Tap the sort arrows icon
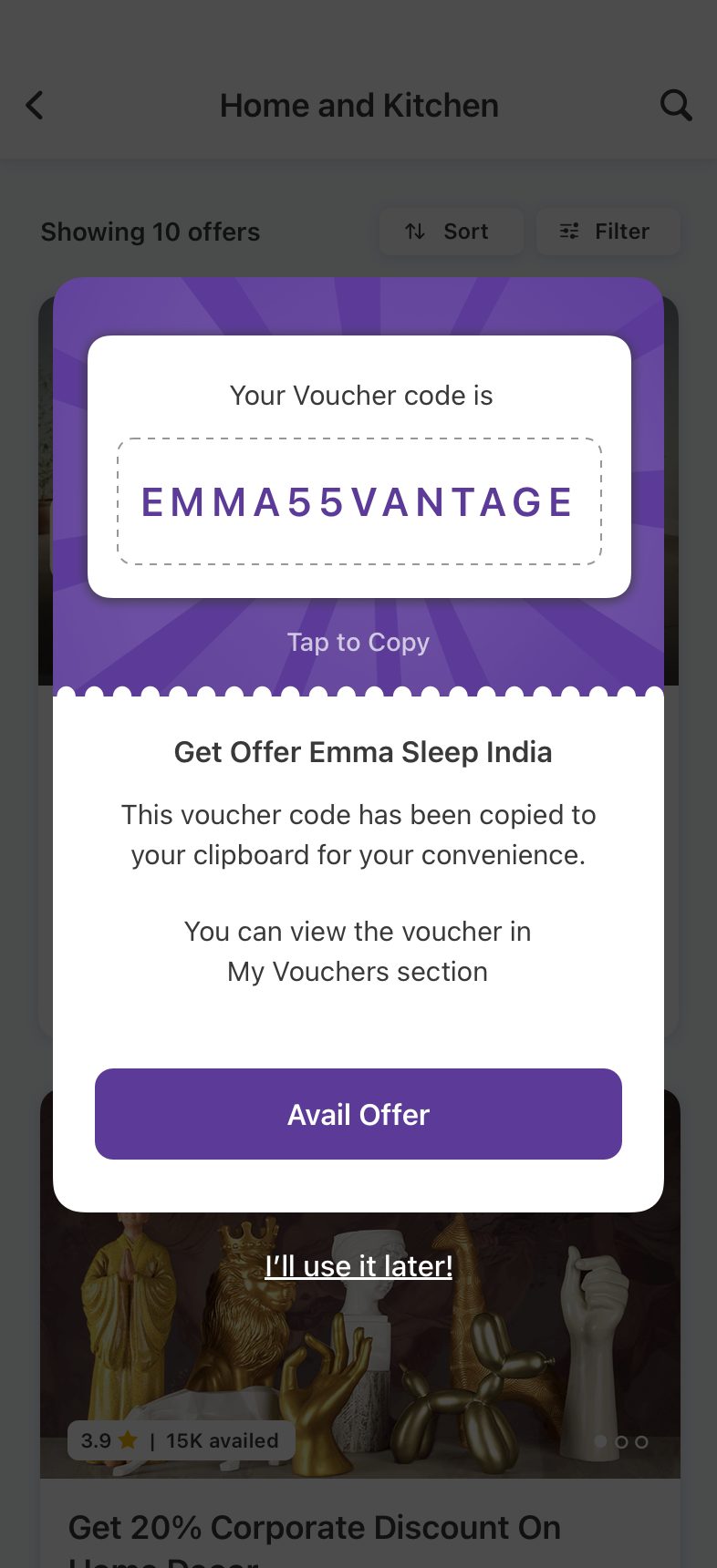This screenshot has height=1568, width=717. click(x=416, y=231)
